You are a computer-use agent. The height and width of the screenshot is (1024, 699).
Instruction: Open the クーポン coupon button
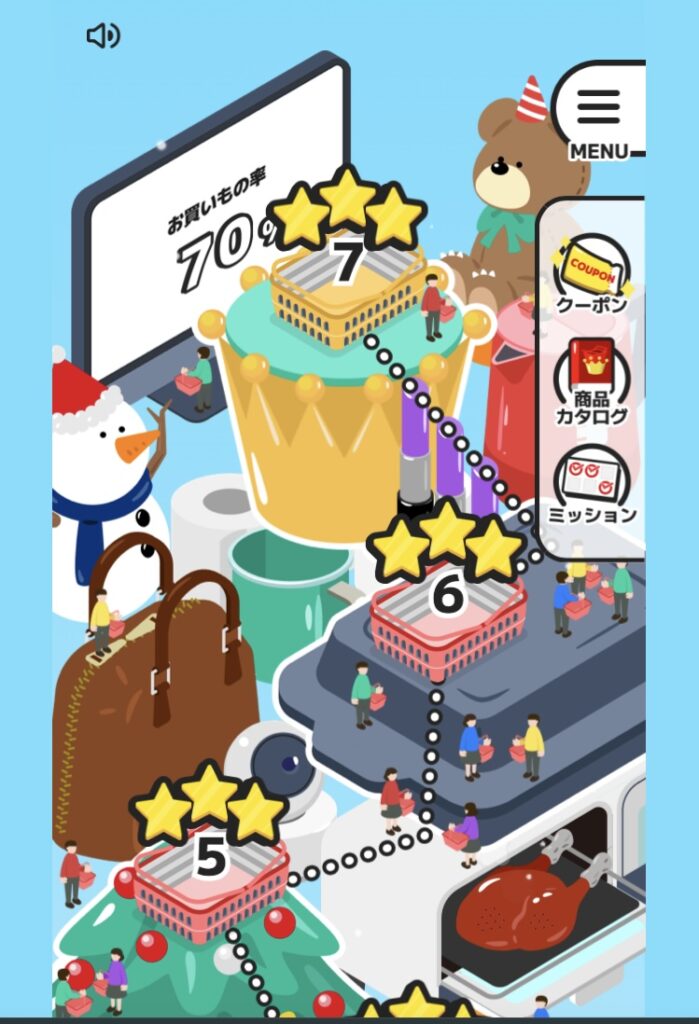coord(592,272)
